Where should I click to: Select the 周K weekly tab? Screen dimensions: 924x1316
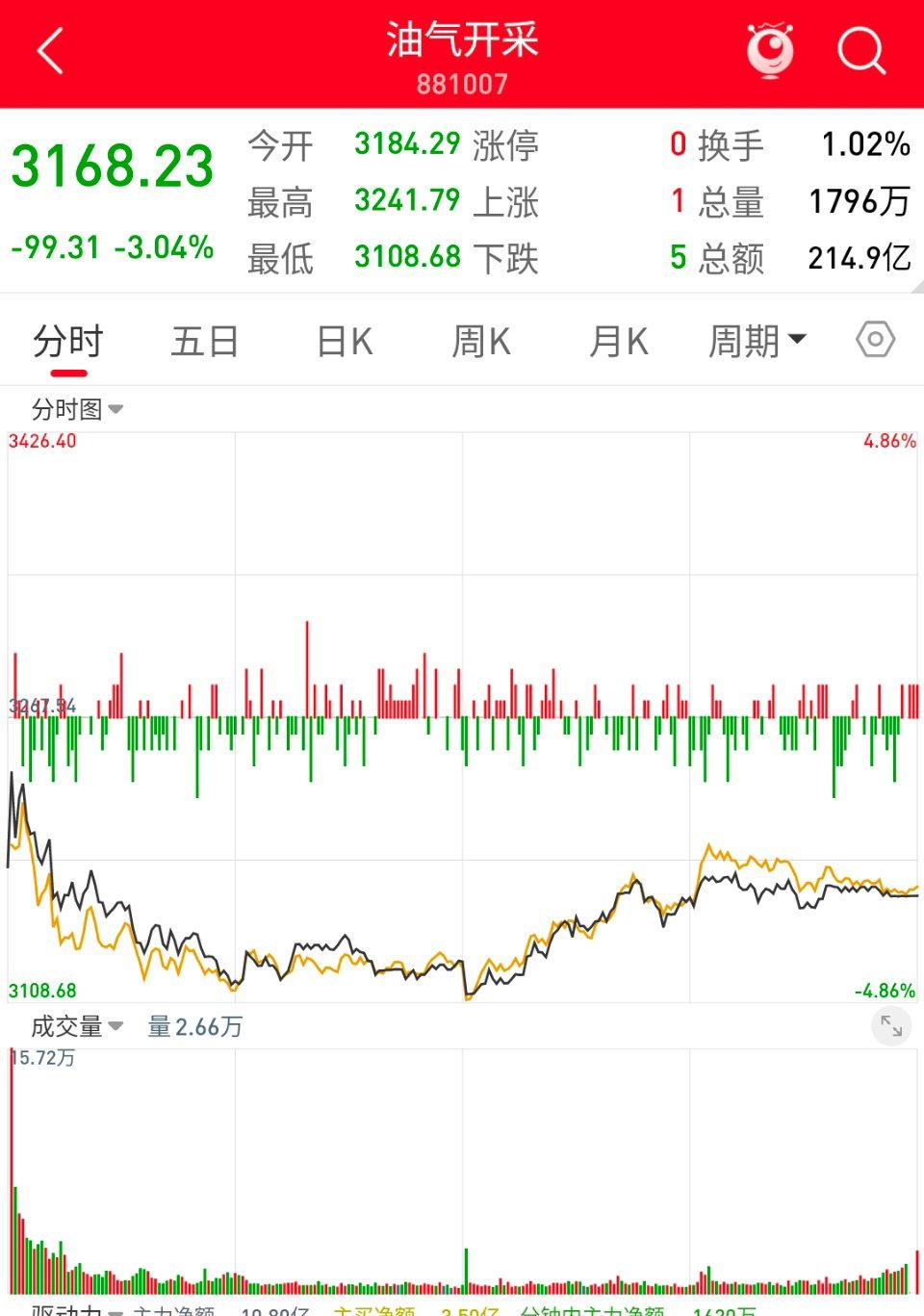(480, 340)
